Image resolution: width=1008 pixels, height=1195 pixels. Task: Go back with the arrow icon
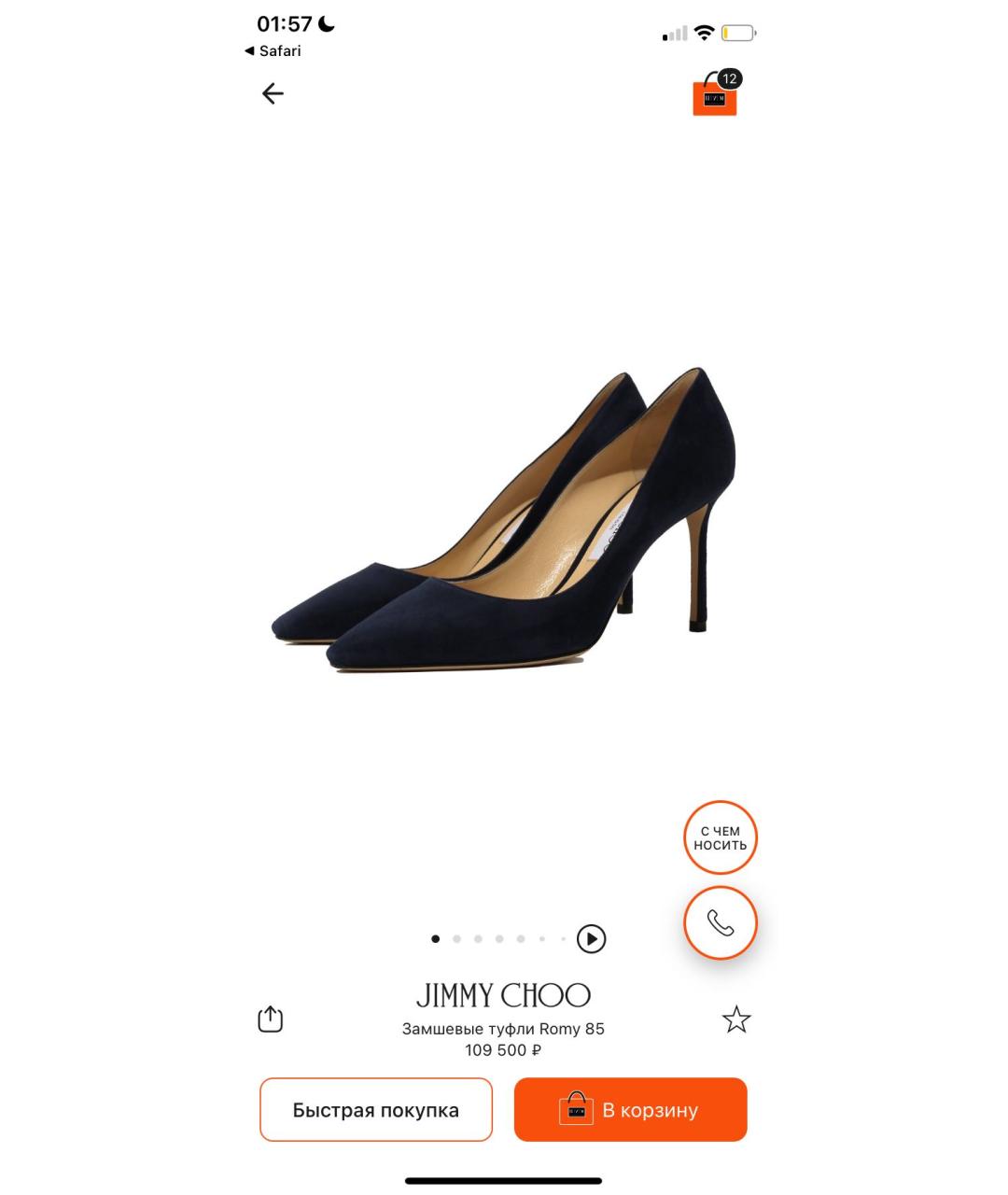[x=273, y=93]
